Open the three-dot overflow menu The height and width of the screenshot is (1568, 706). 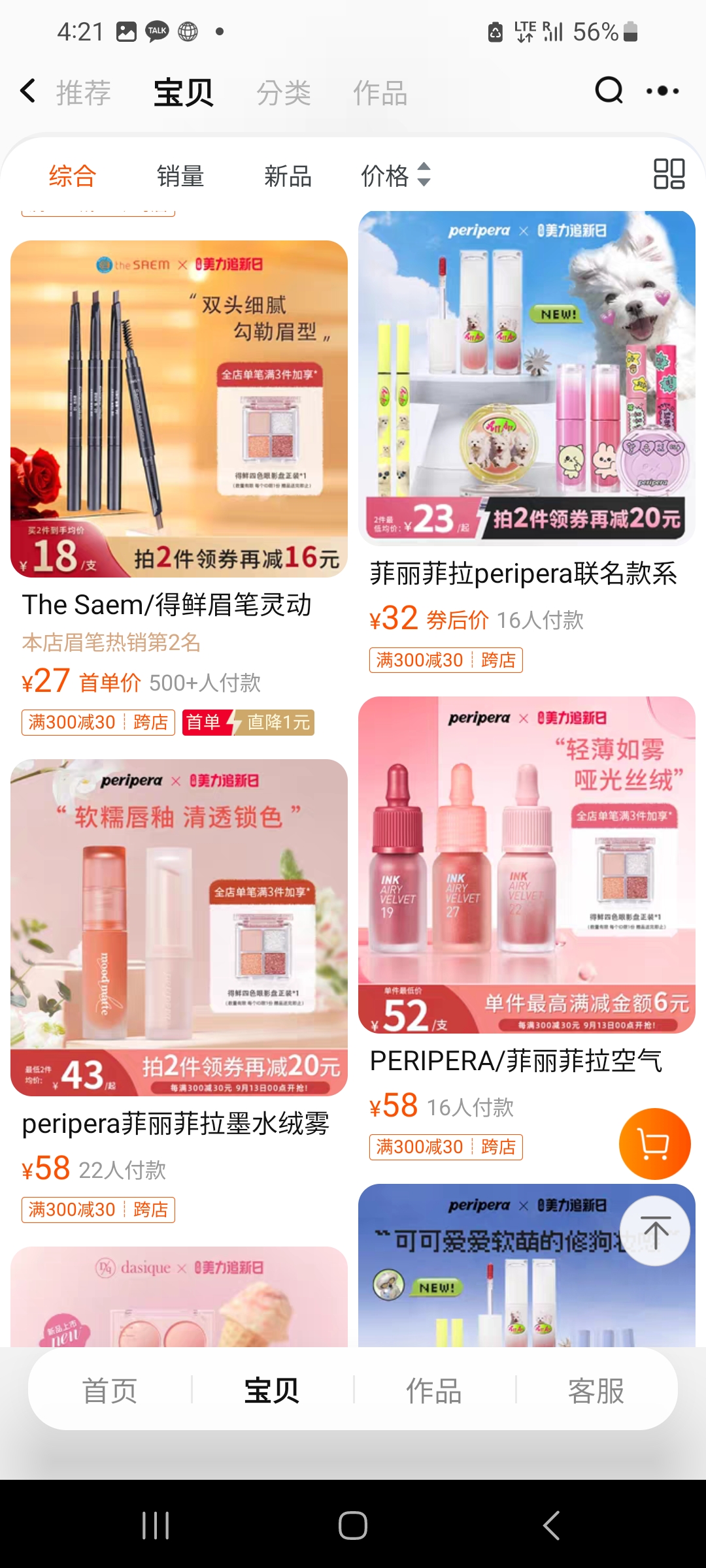662,91
